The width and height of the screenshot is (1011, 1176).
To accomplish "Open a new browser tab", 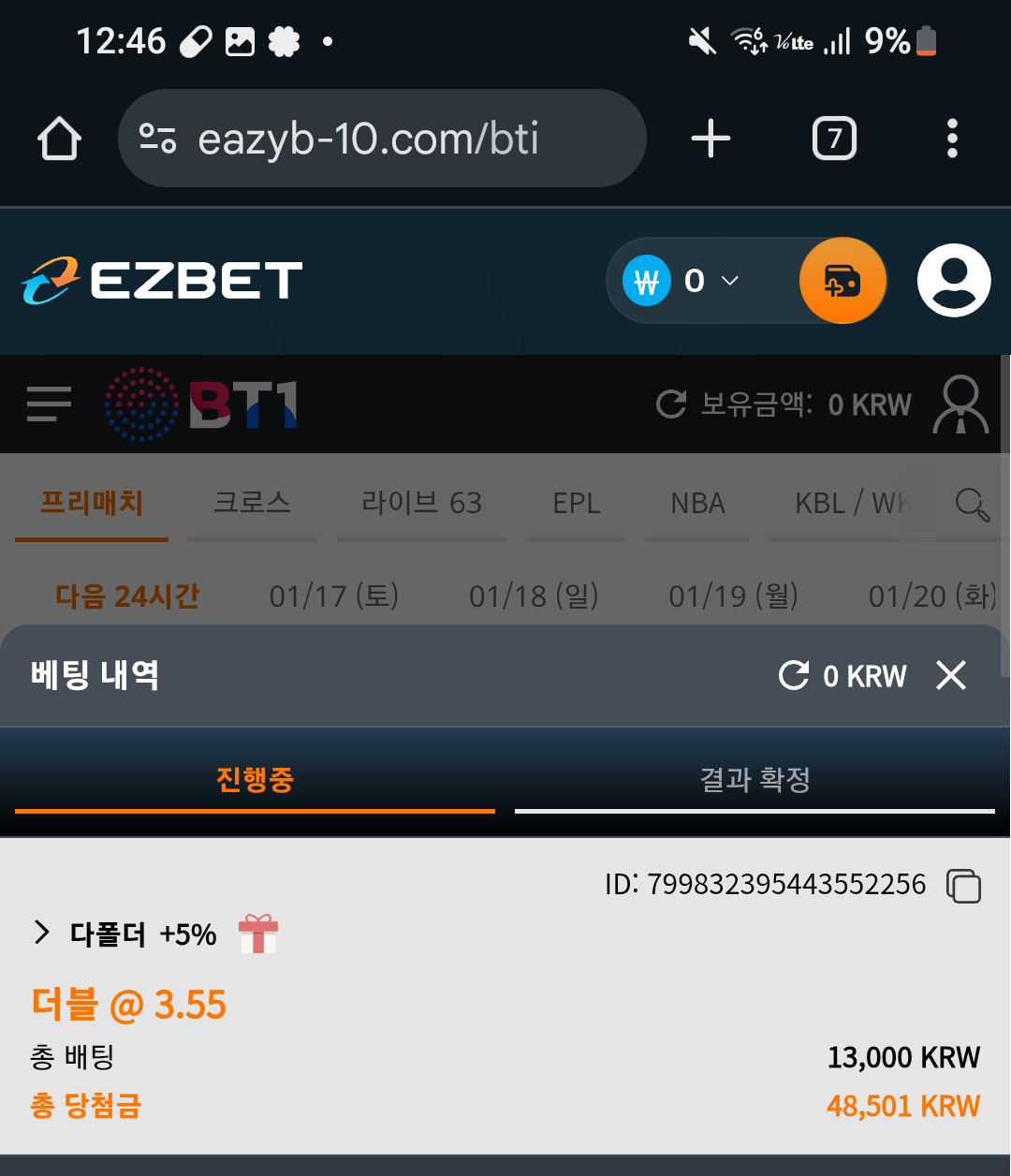I will click(711, 139).
